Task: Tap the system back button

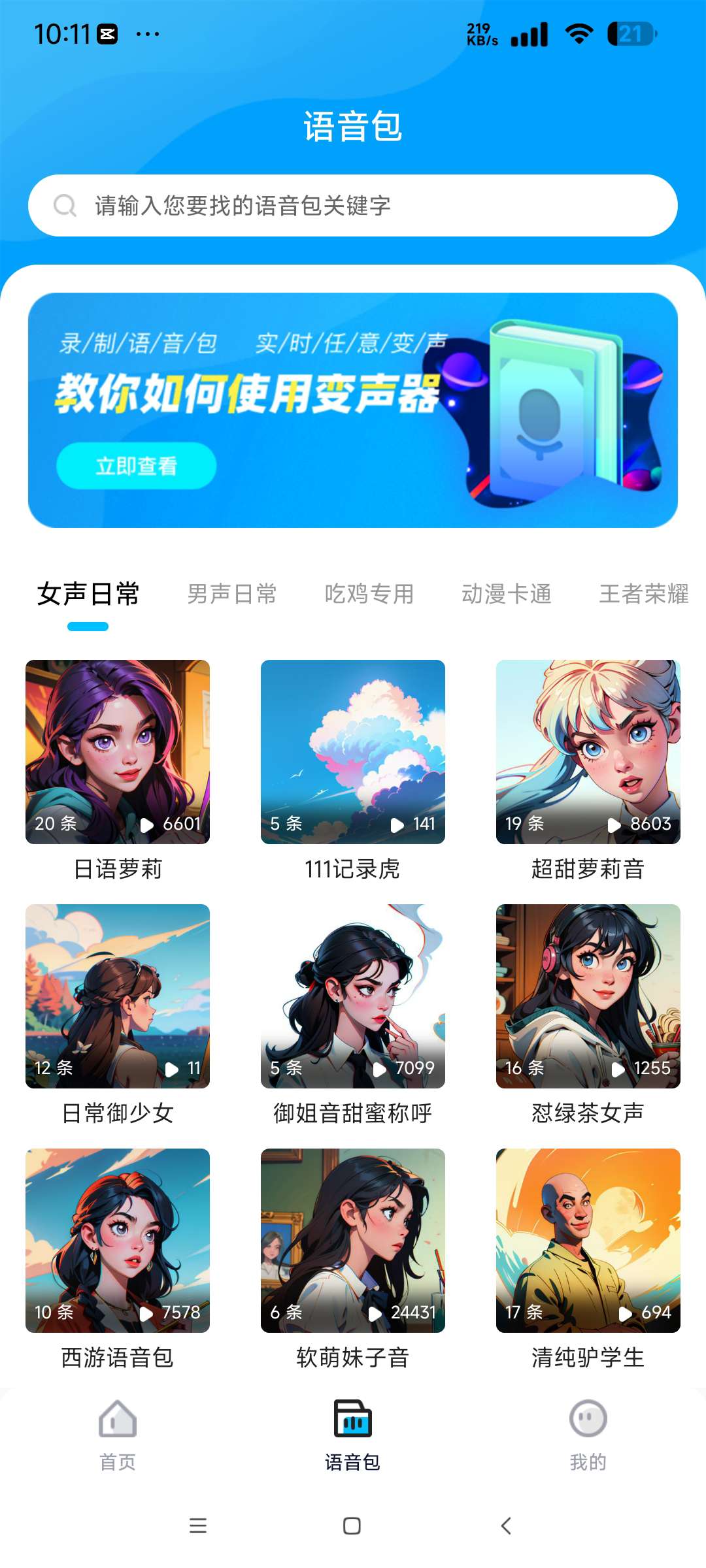Action: point(505,1526)
